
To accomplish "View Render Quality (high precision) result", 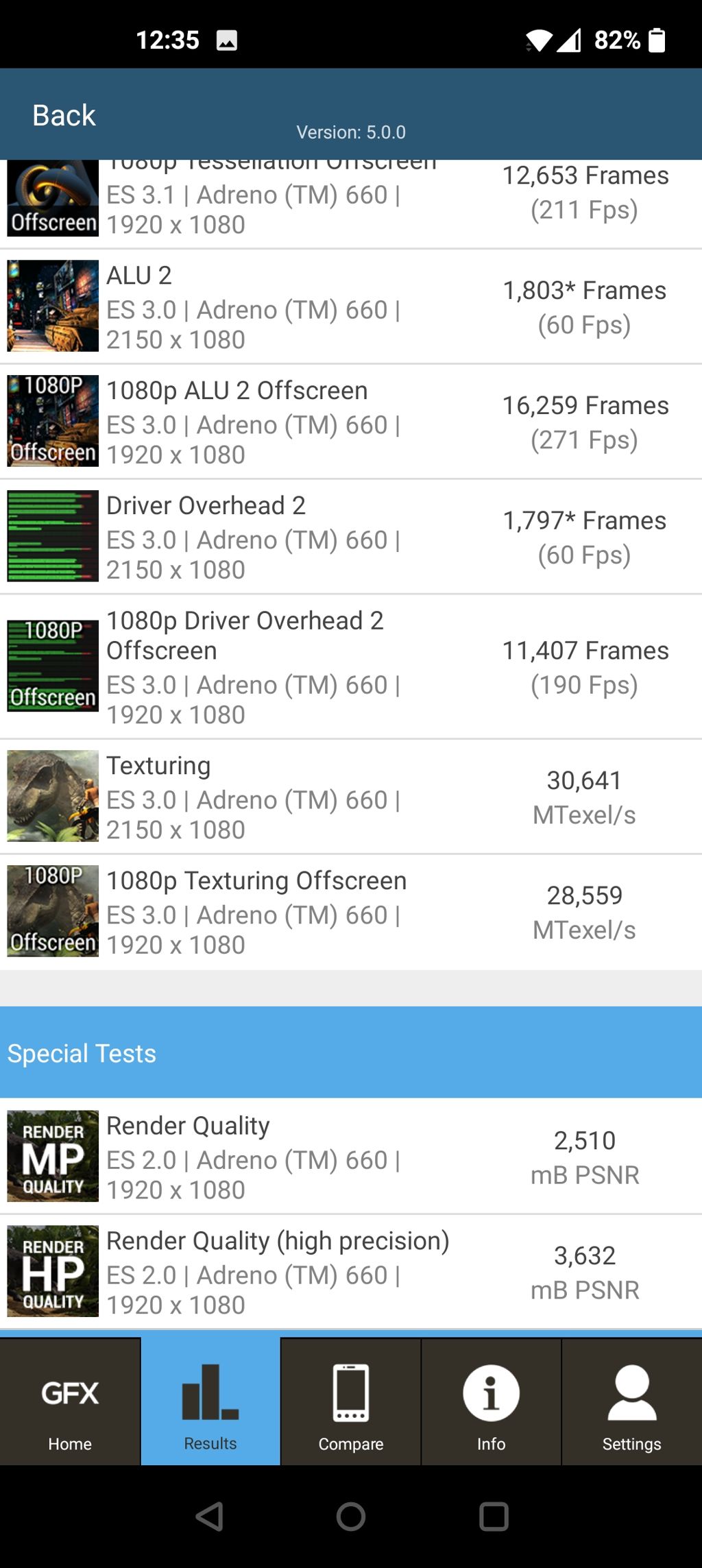I will [351, 1272].
